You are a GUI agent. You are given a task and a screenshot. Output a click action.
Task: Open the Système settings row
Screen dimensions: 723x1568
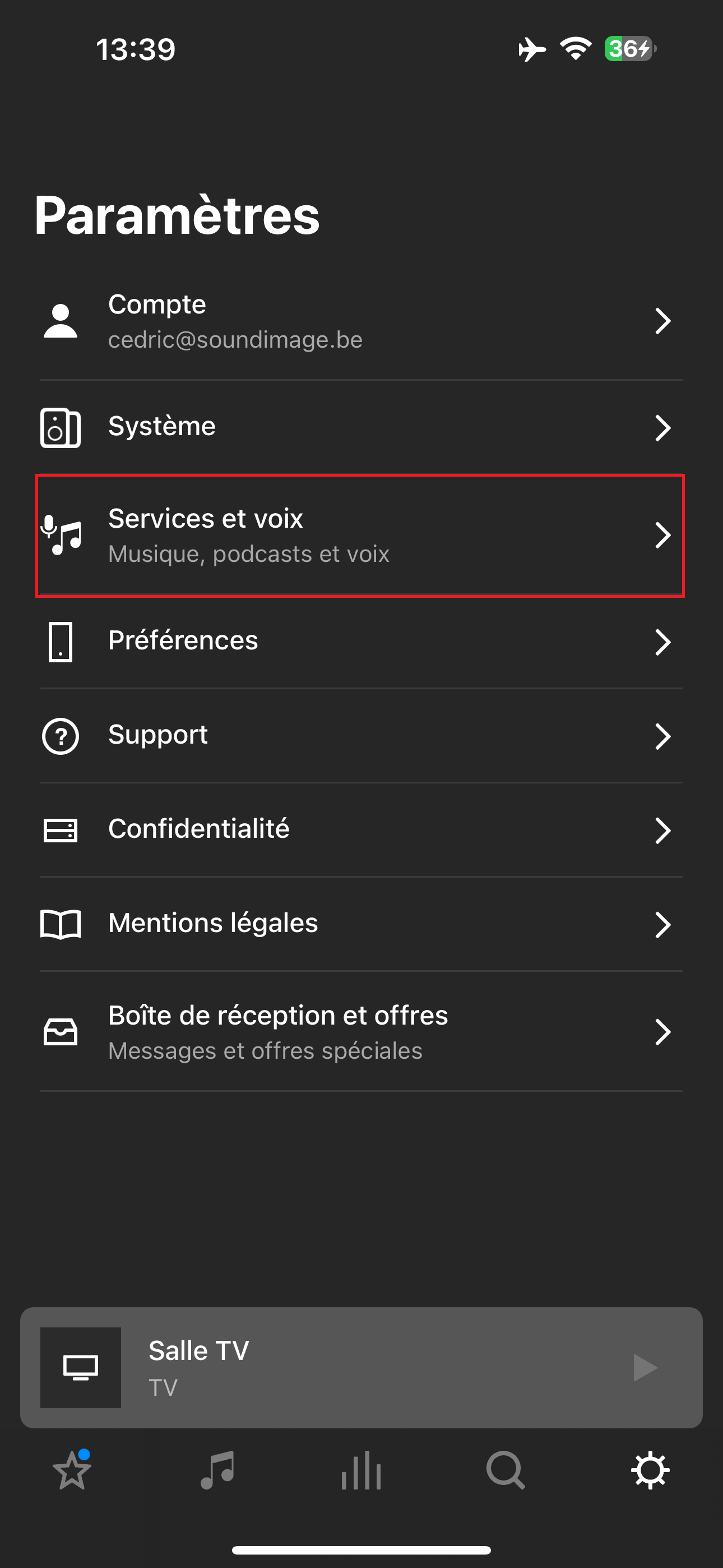pos(361,427)
